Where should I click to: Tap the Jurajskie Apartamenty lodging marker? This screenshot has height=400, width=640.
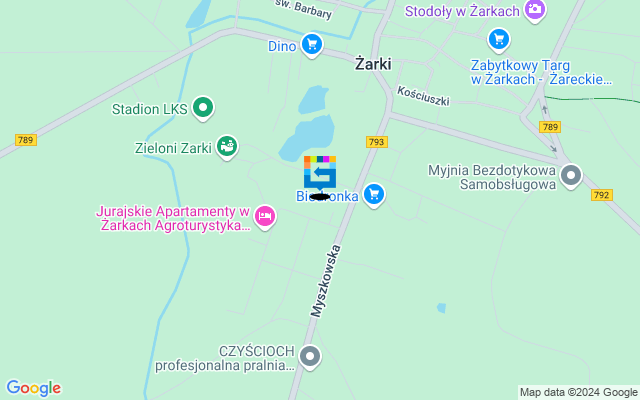265,215
